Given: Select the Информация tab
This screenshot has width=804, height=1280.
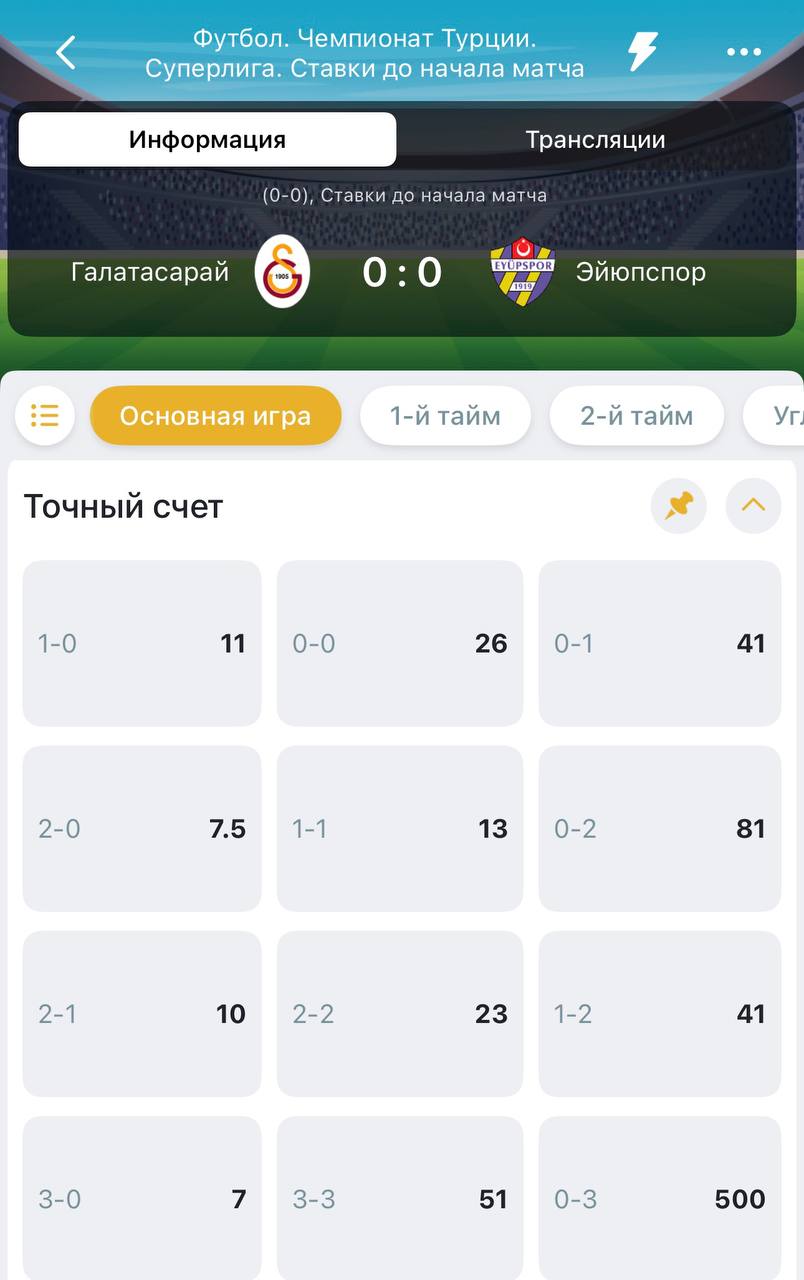Looking at the screenshot, I should pyautogui.click(x=207, y=140).
